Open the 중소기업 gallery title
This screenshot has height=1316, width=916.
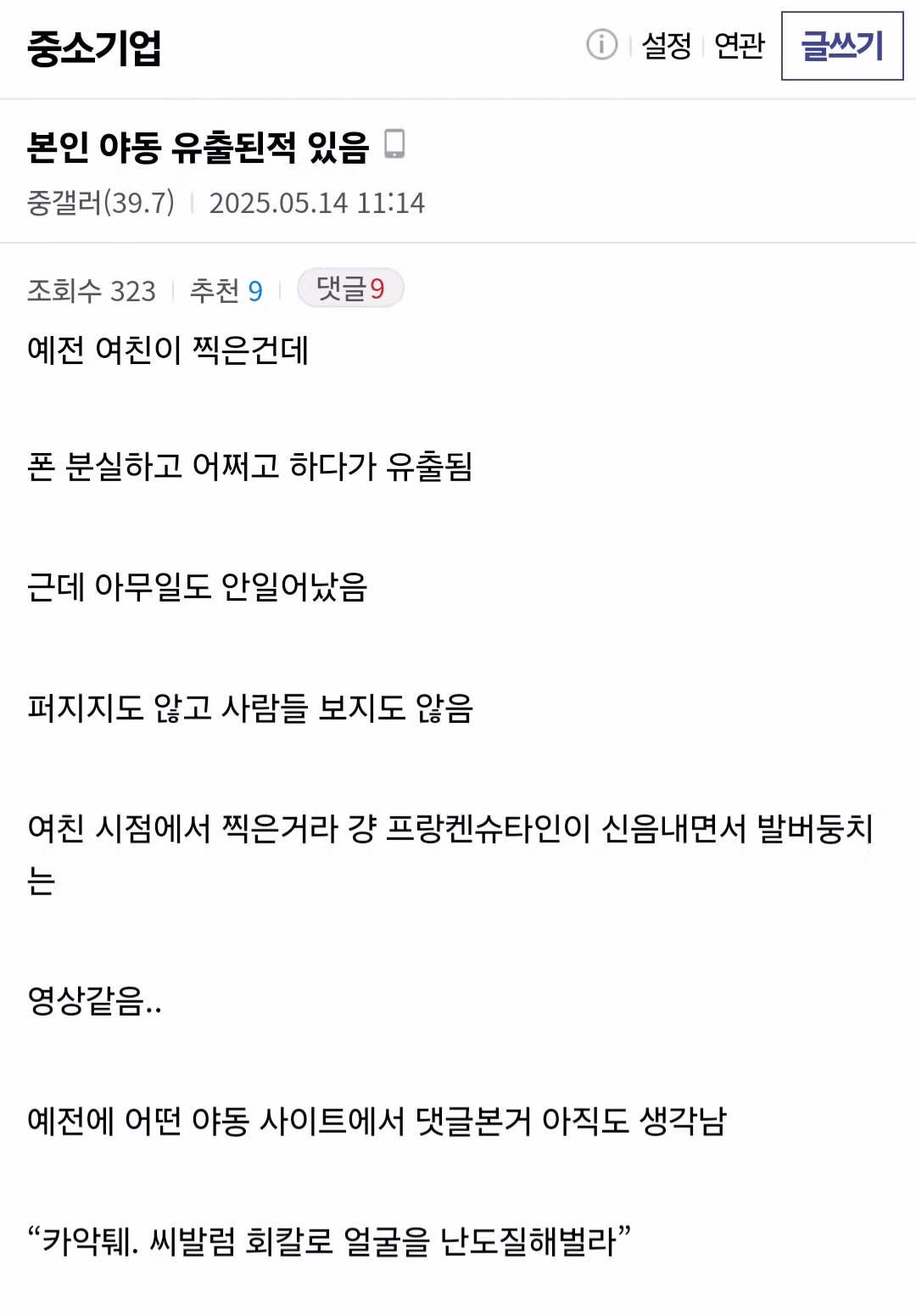point(94,48)
